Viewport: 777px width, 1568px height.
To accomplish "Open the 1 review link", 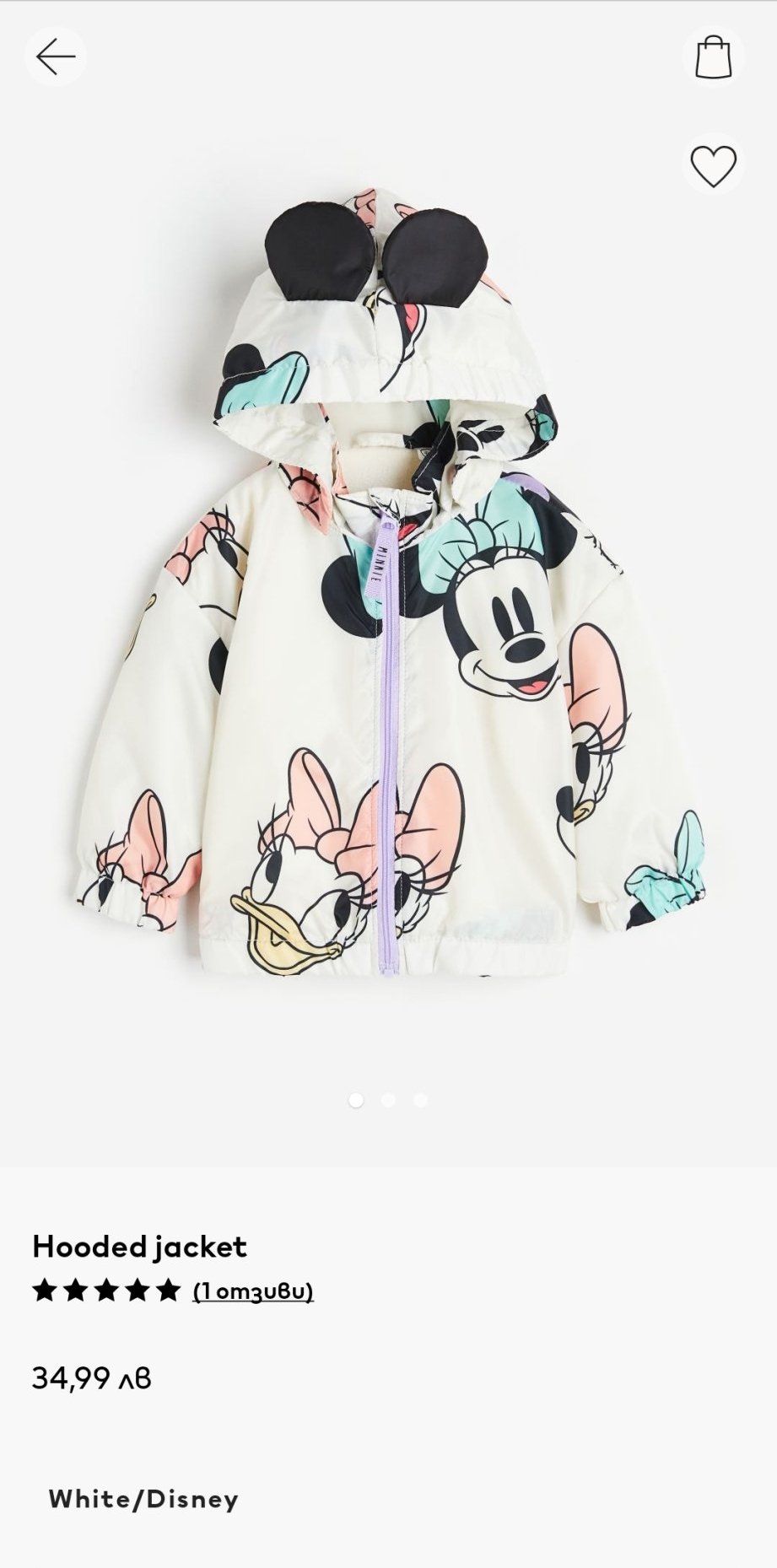I will point(253,1291).
